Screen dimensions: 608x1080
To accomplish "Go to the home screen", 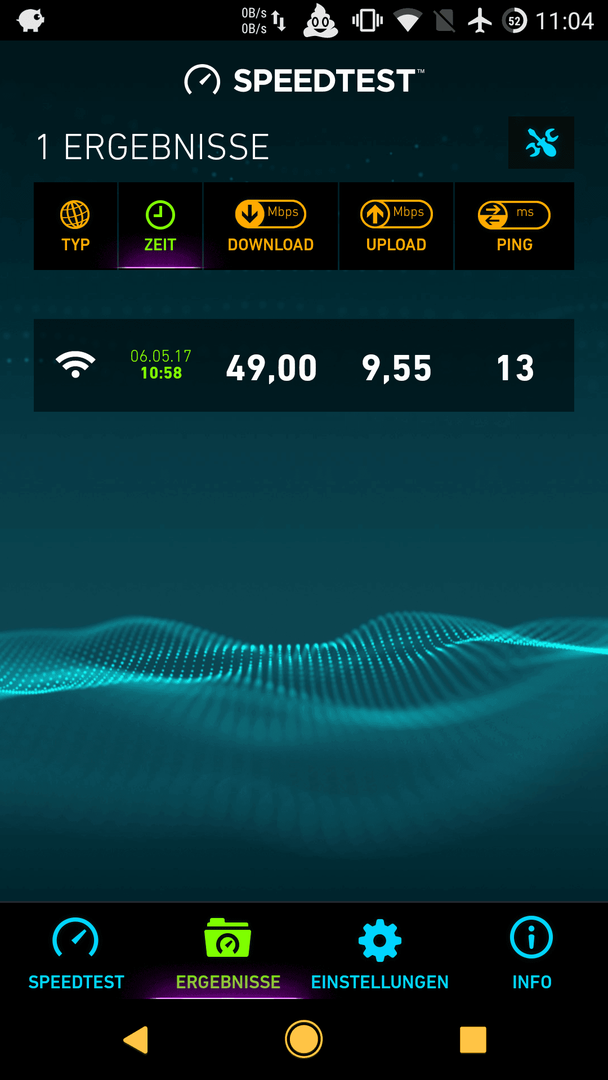I will (303, 1039).
